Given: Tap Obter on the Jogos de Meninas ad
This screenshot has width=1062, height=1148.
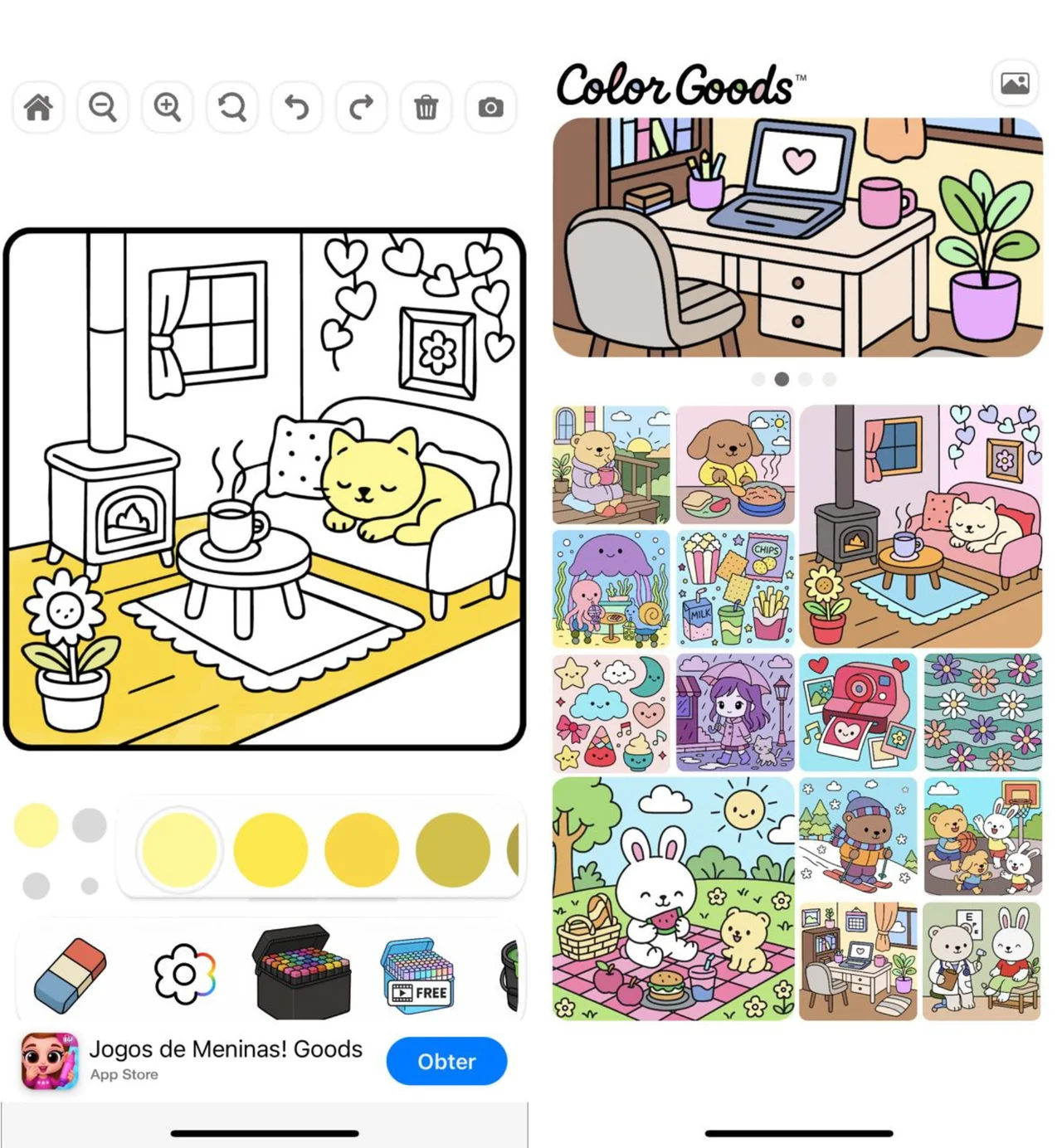Looking at the screenshot, I should pyautogui.click(x=446, y=1061).
